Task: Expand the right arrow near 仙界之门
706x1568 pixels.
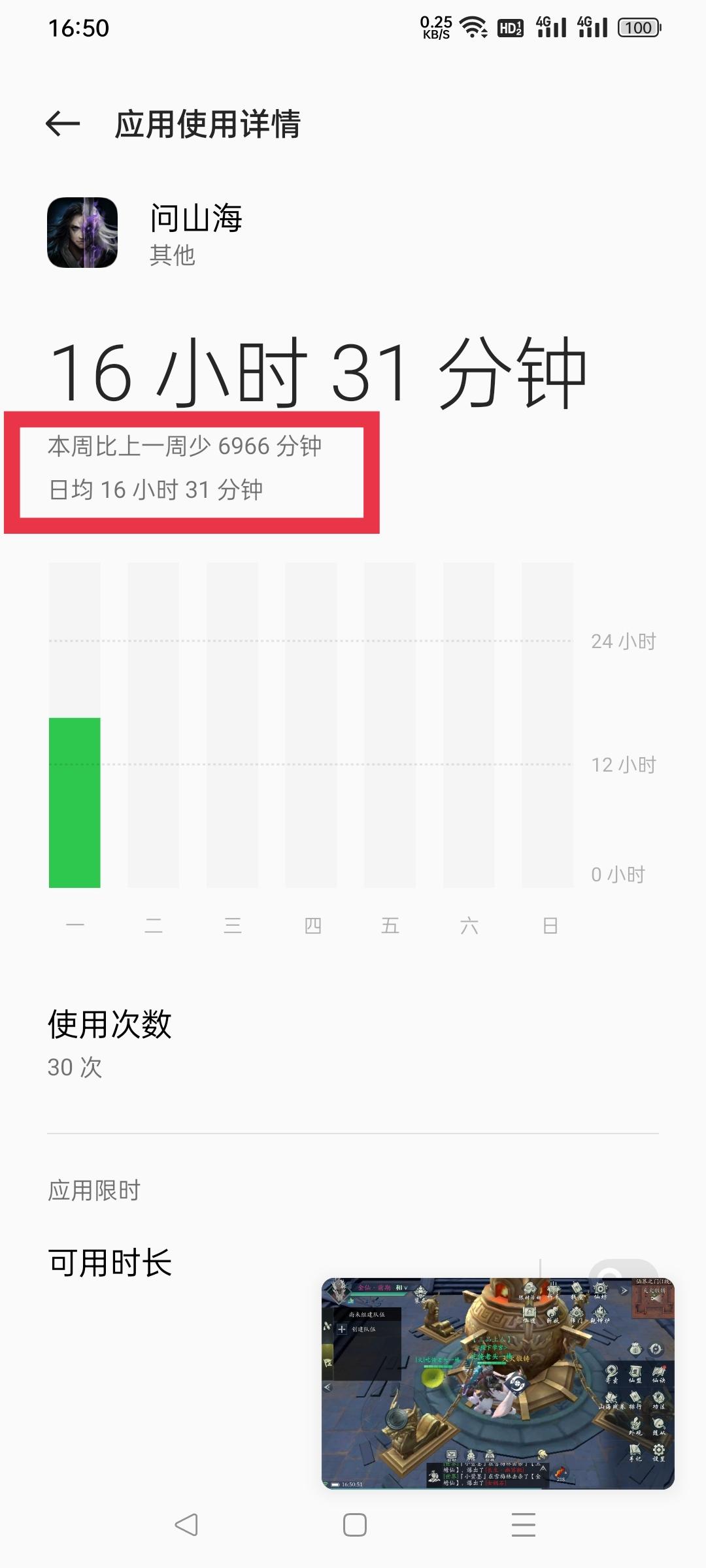Action: pos(624,1290)
